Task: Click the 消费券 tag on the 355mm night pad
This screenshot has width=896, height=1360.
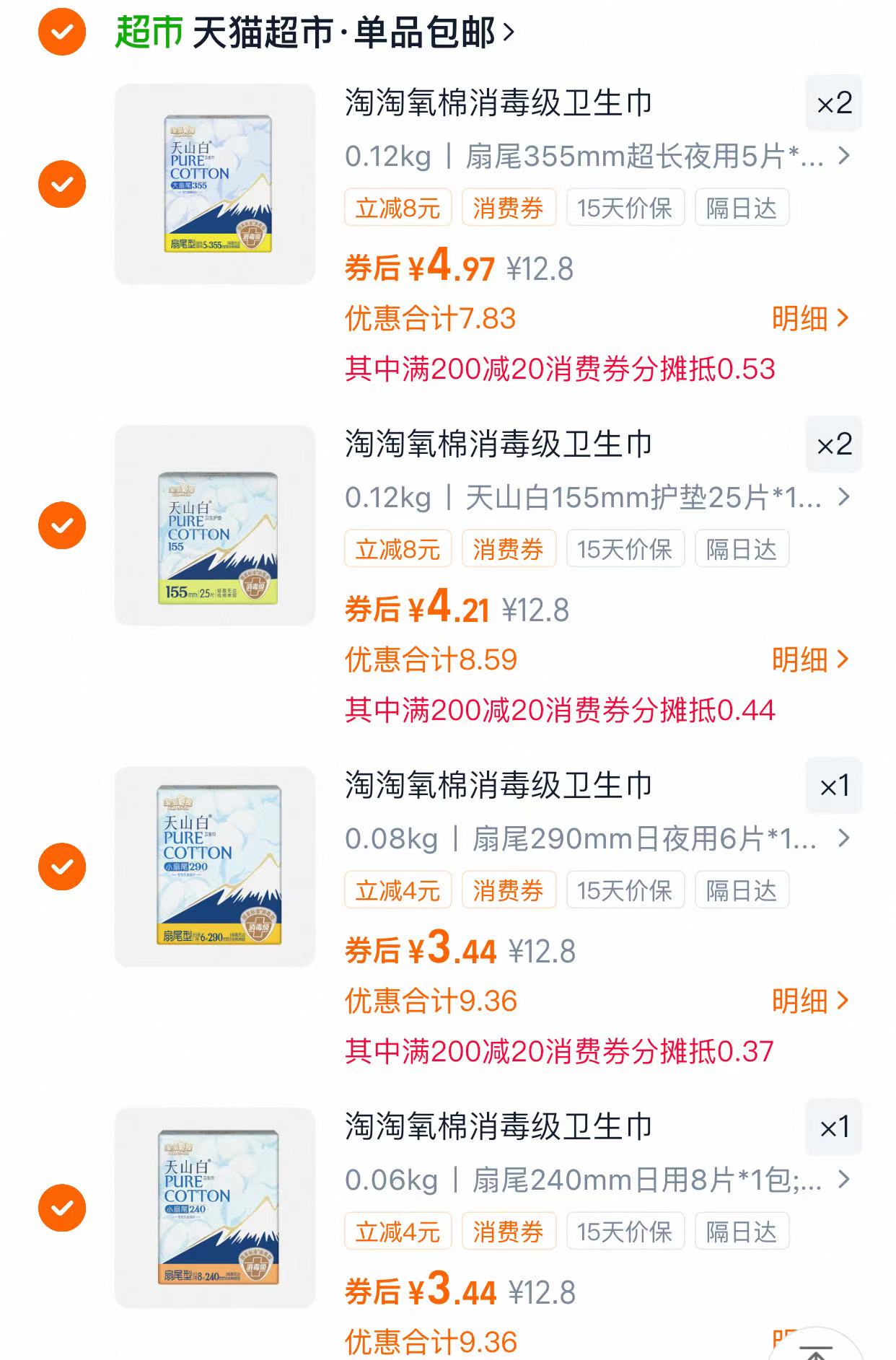Action: click(509, 207)
